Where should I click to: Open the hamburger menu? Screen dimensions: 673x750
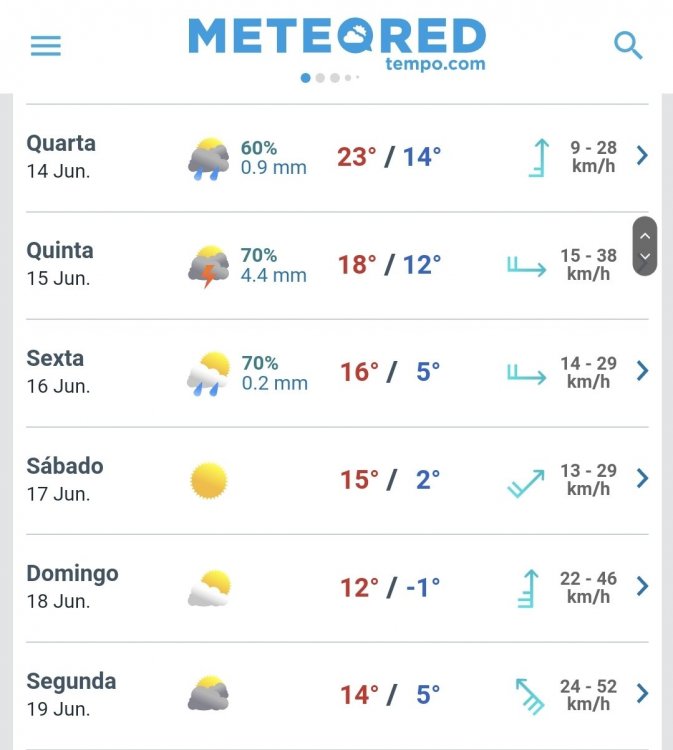pyautogui.click(x=46, y=46)
